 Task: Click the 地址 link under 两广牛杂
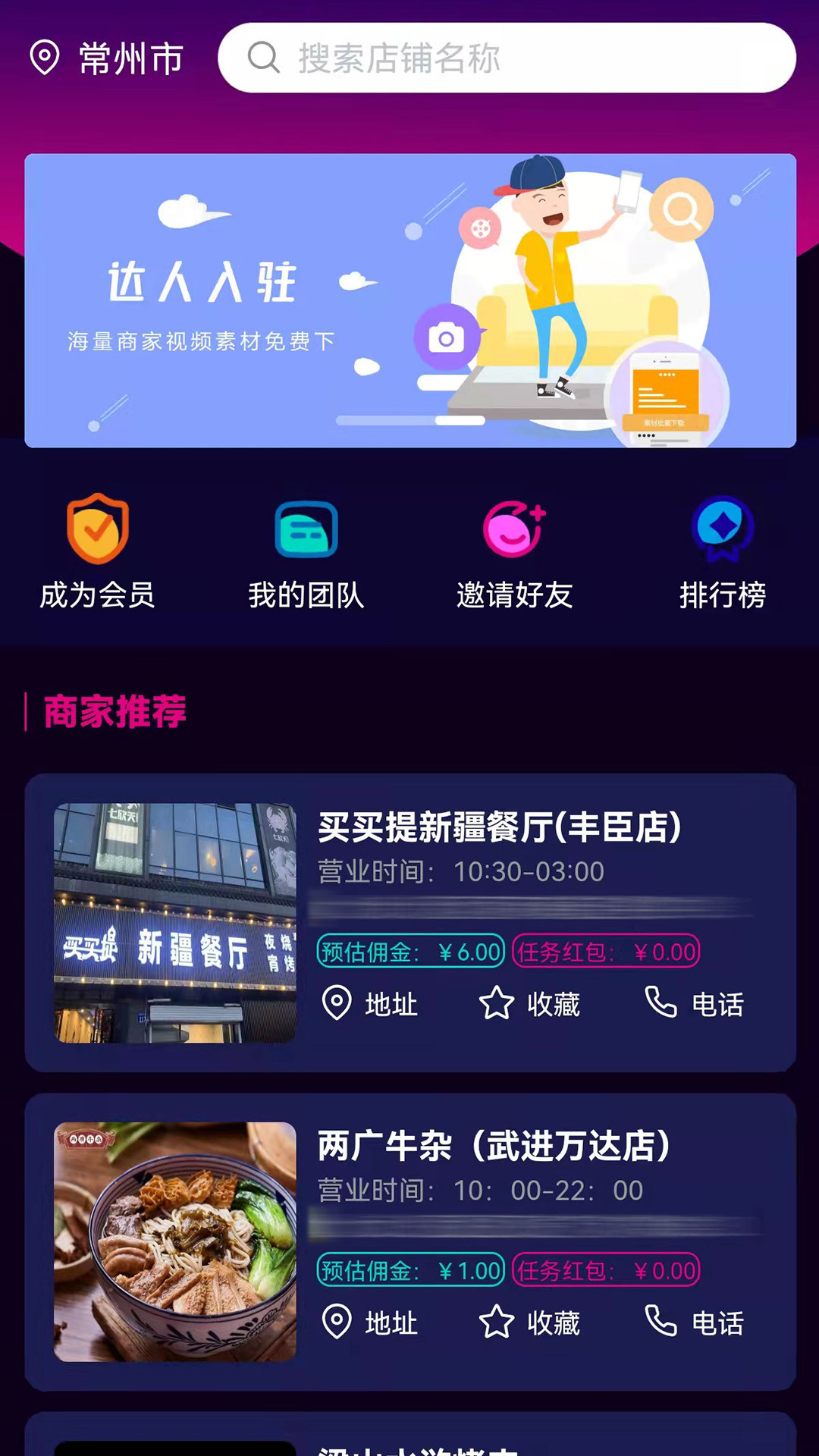(x=390, y=1321)
